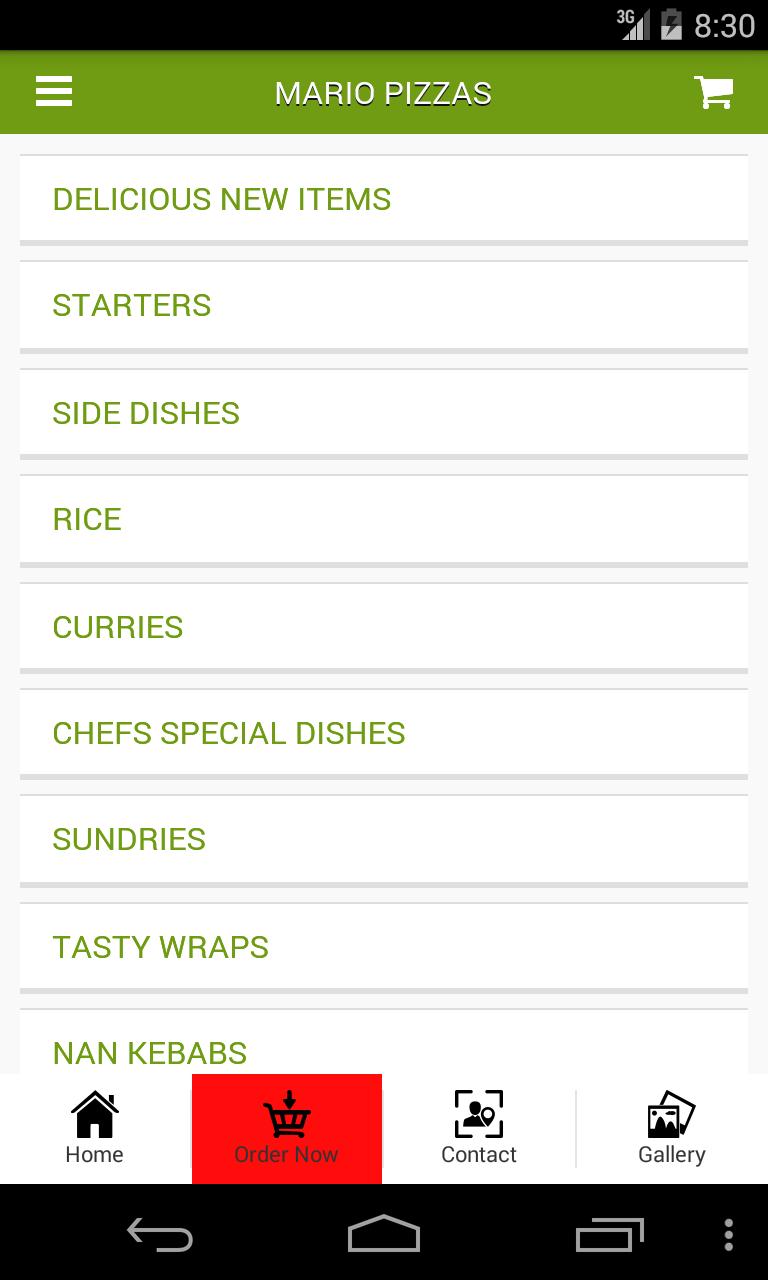The width and height of the screenshot is (768, 1280).
Task: Select the Side Dishes category
Action: tap(384, 413)
